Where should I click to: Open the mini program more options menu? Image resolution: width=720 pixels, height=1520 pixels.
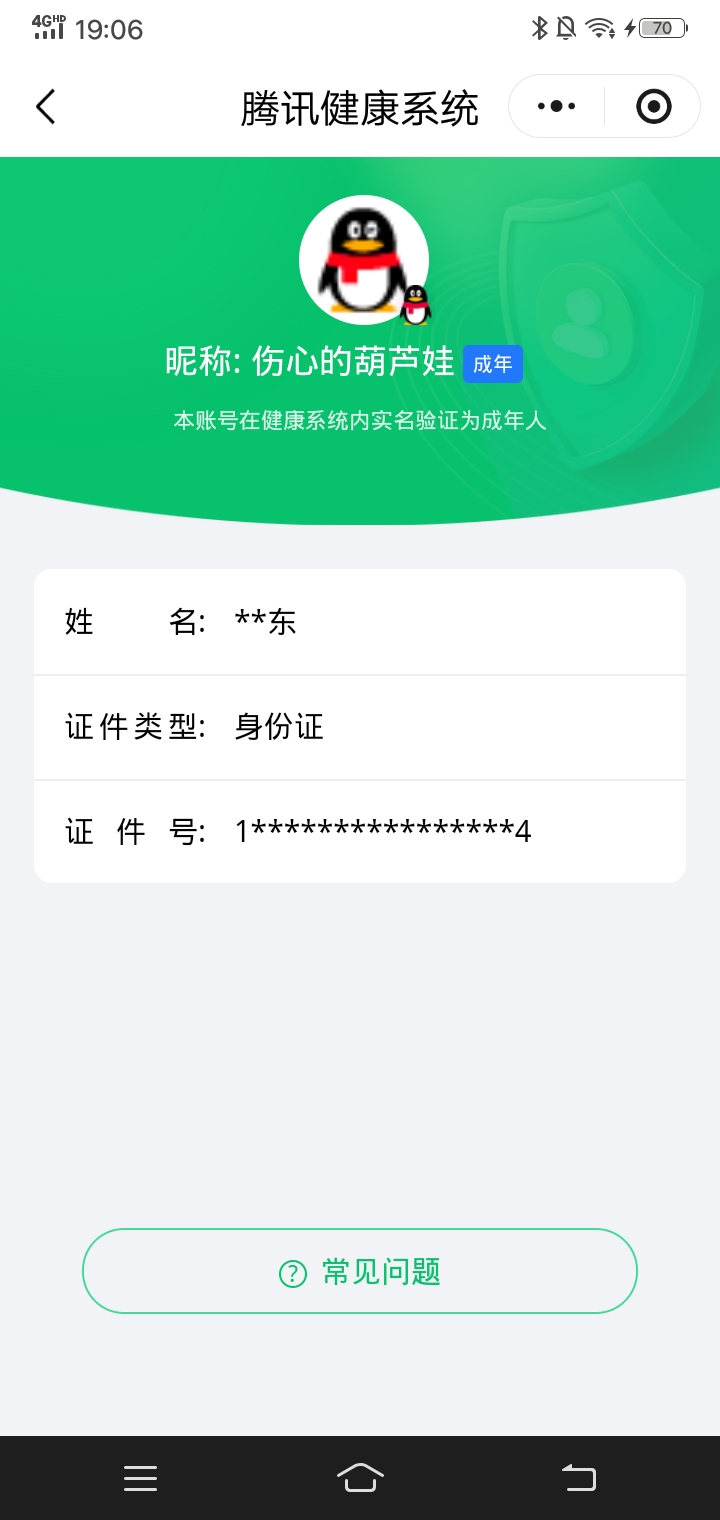556,106
